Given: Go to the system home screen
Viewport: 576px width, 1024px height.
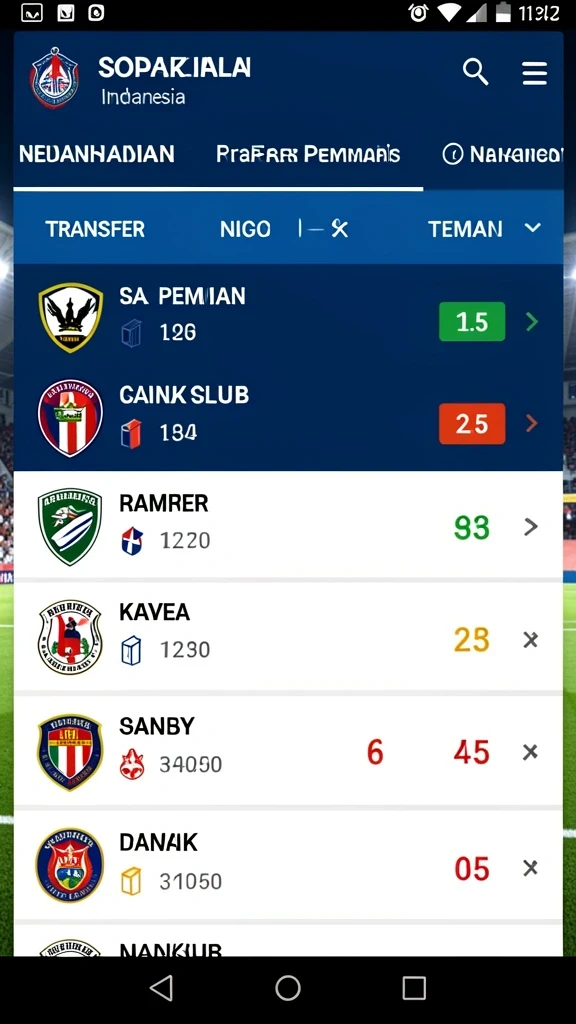Looking at the screenshot, I should [x=288, y=988].
